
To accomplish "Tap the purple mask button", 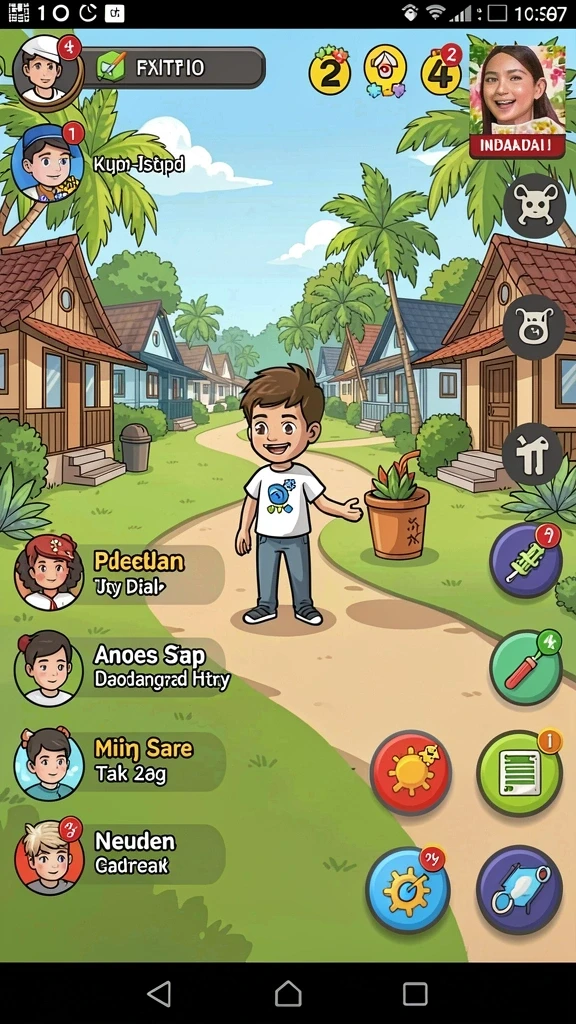I will point(519,889).
